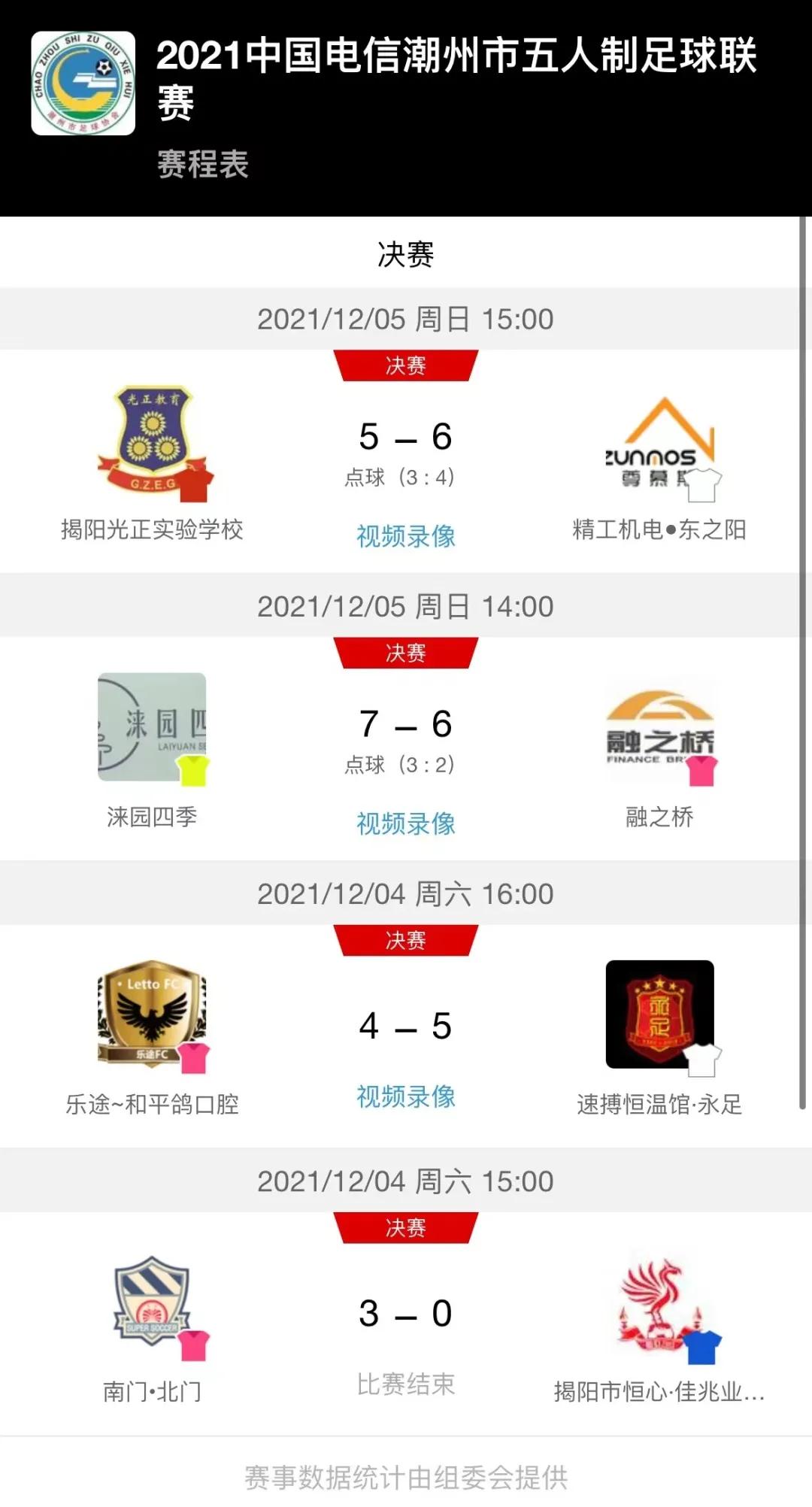Image resolution: width=812 pixels, height=1507 pixels.
Task: Expand the 2021/12/05 周日 15:00 match header
Action: 406,319
